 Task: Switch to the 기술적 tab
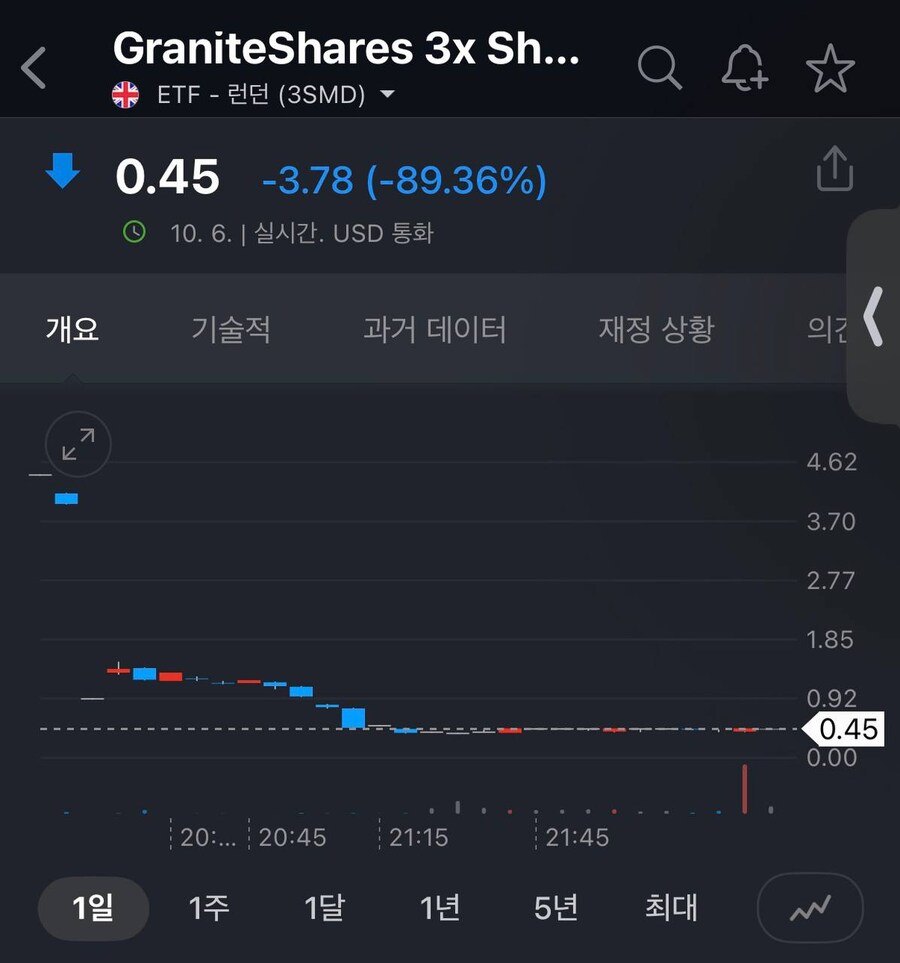231,329
